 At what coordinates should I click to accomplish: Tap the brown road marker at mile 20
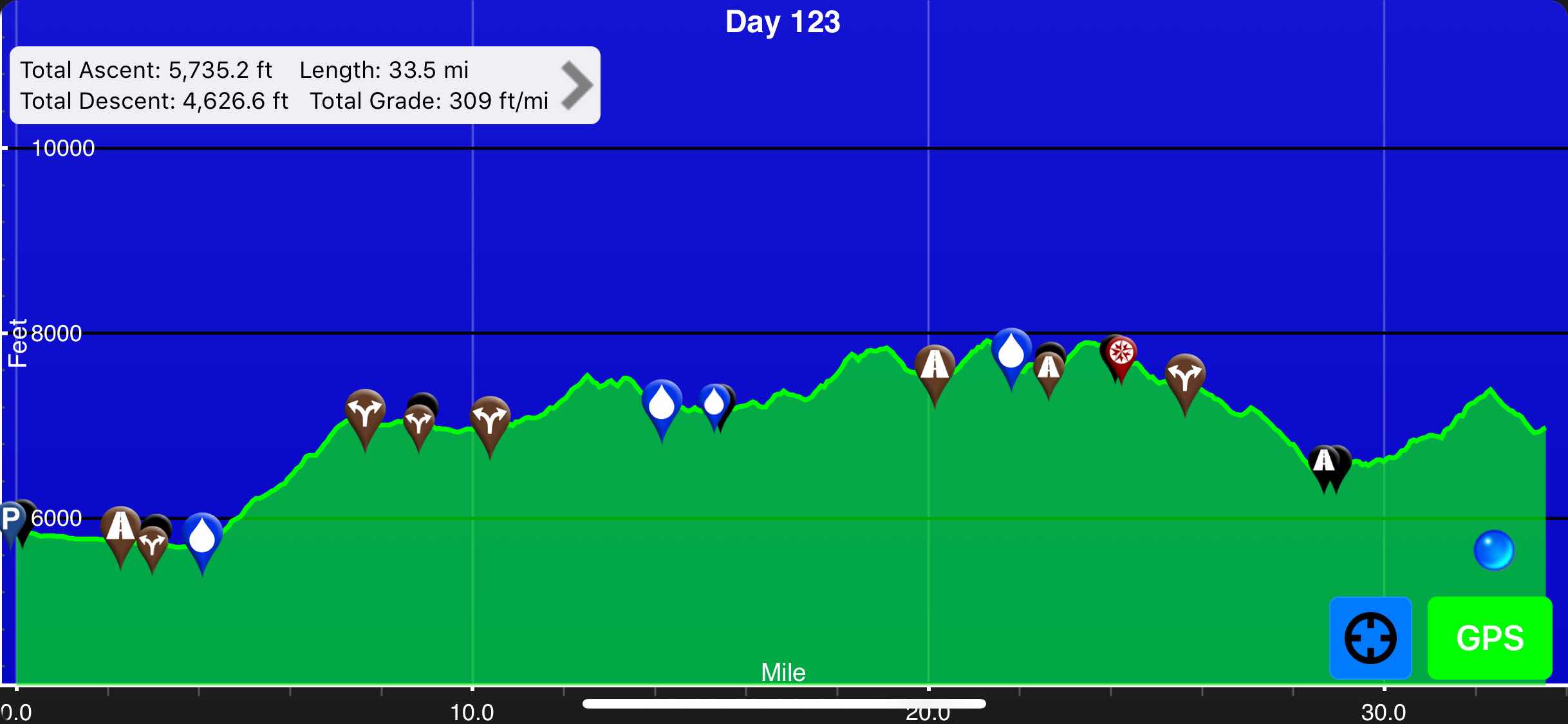point(935,368)
